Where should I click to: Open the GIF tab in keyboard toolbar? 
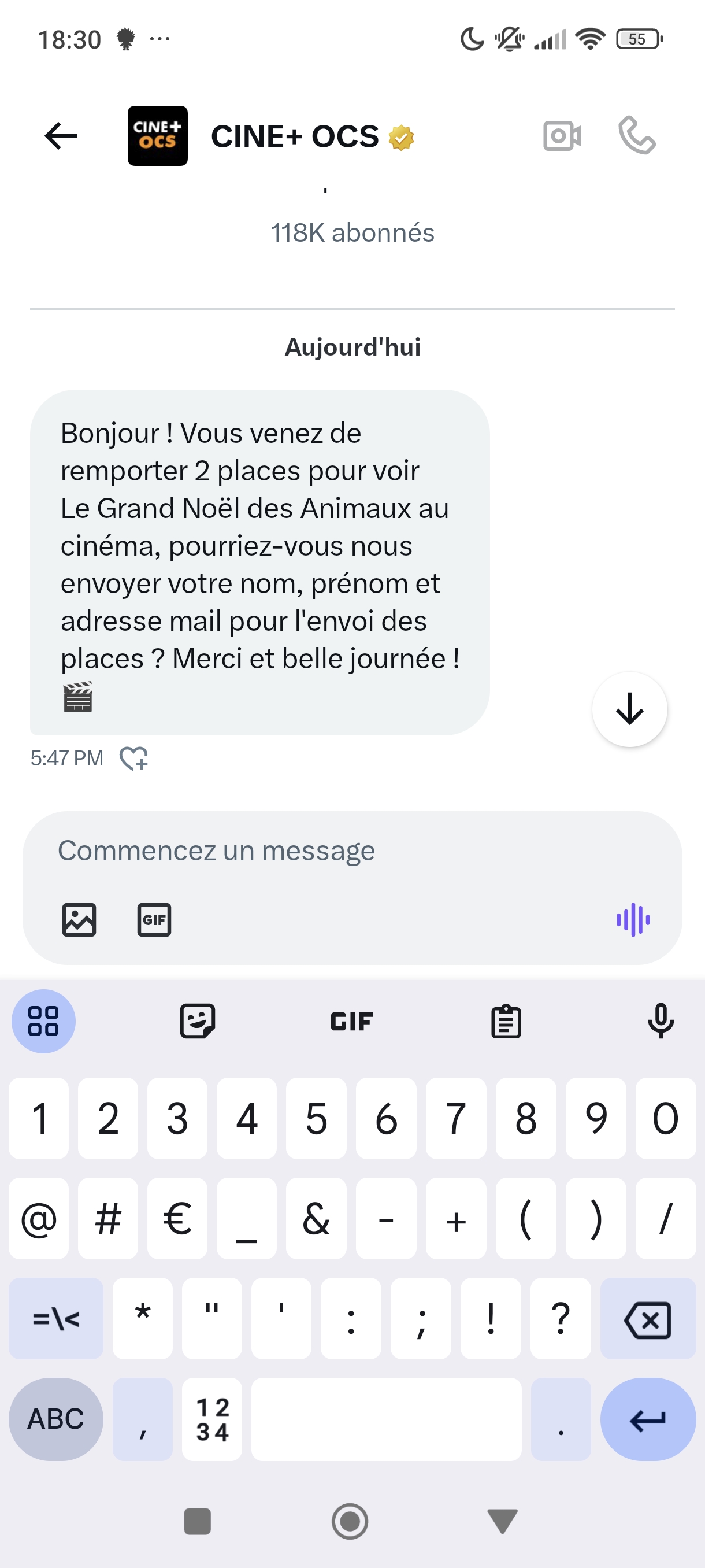pyautogui.click(x=351, y=1021)
